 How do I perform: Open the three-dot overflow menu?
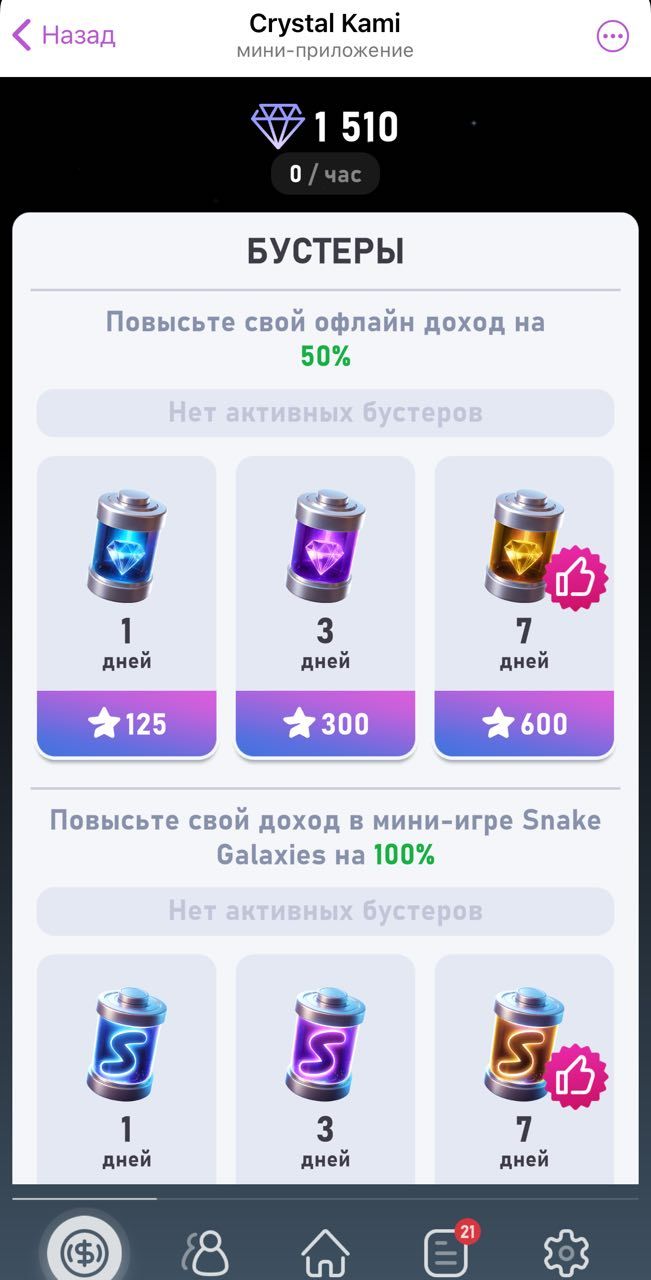(x=612, y=37)
